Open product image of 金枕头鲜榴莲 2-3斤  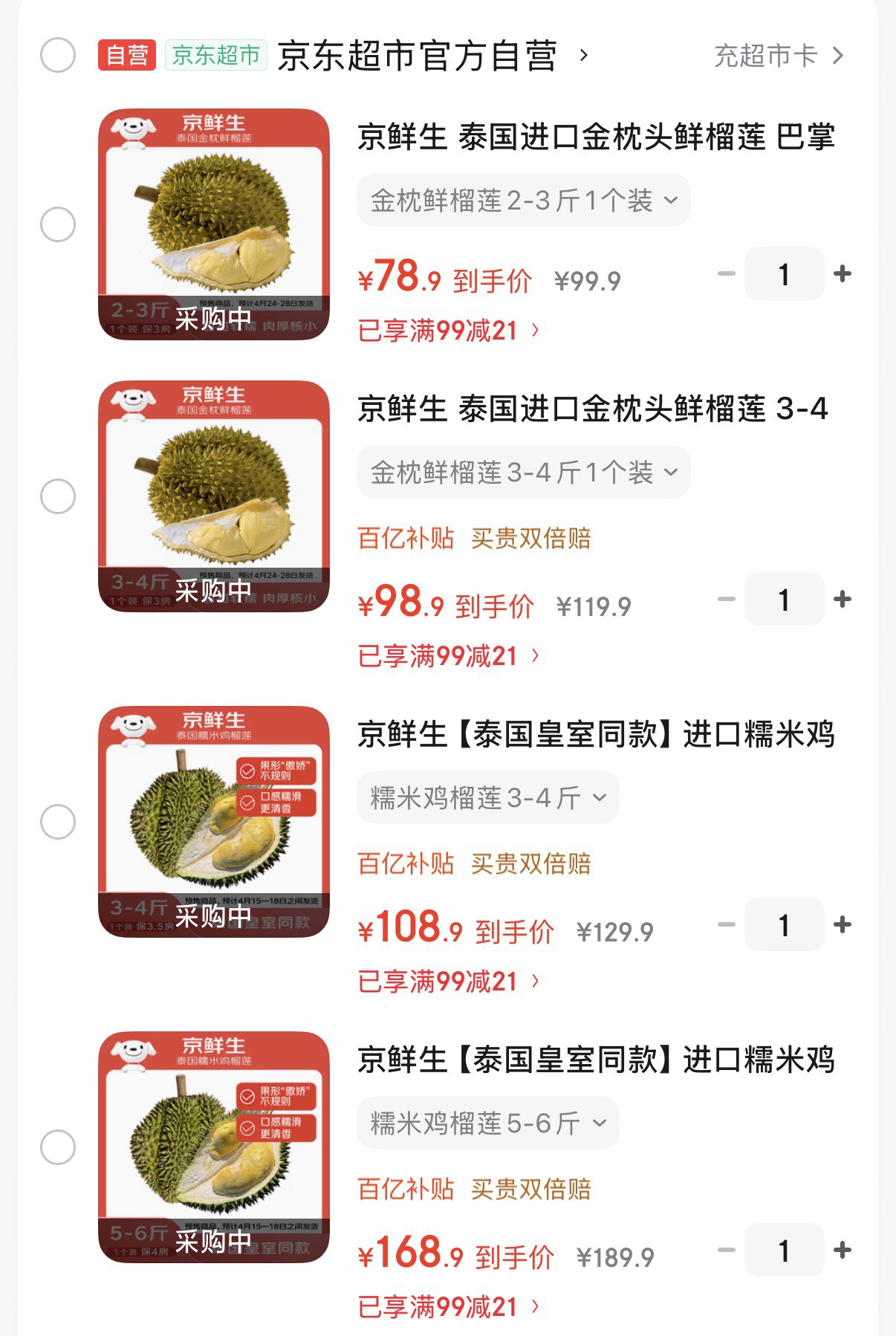coord(214,224)
